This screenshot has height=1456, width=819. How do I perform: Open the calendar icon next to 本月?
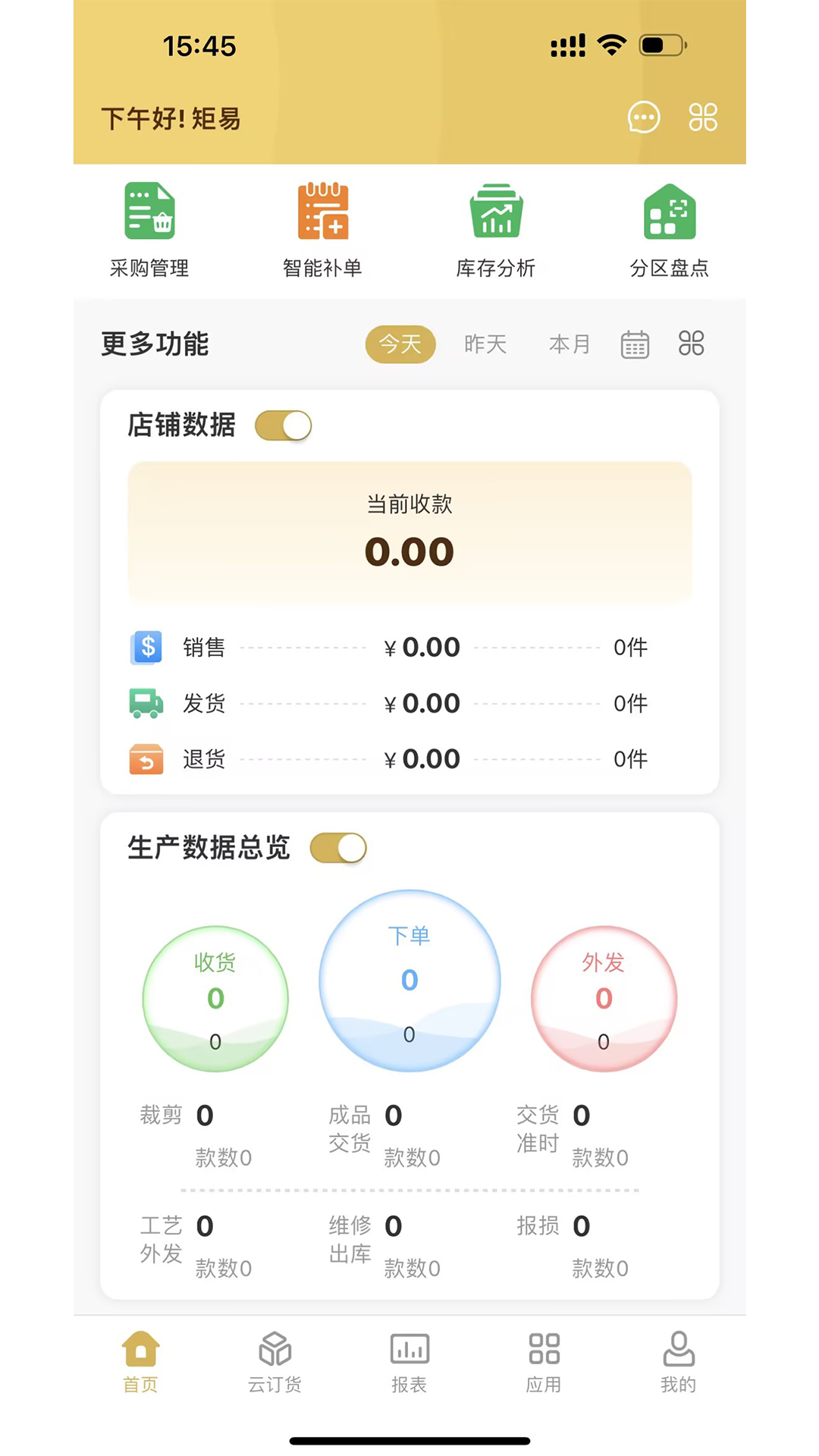coord(635,344)
